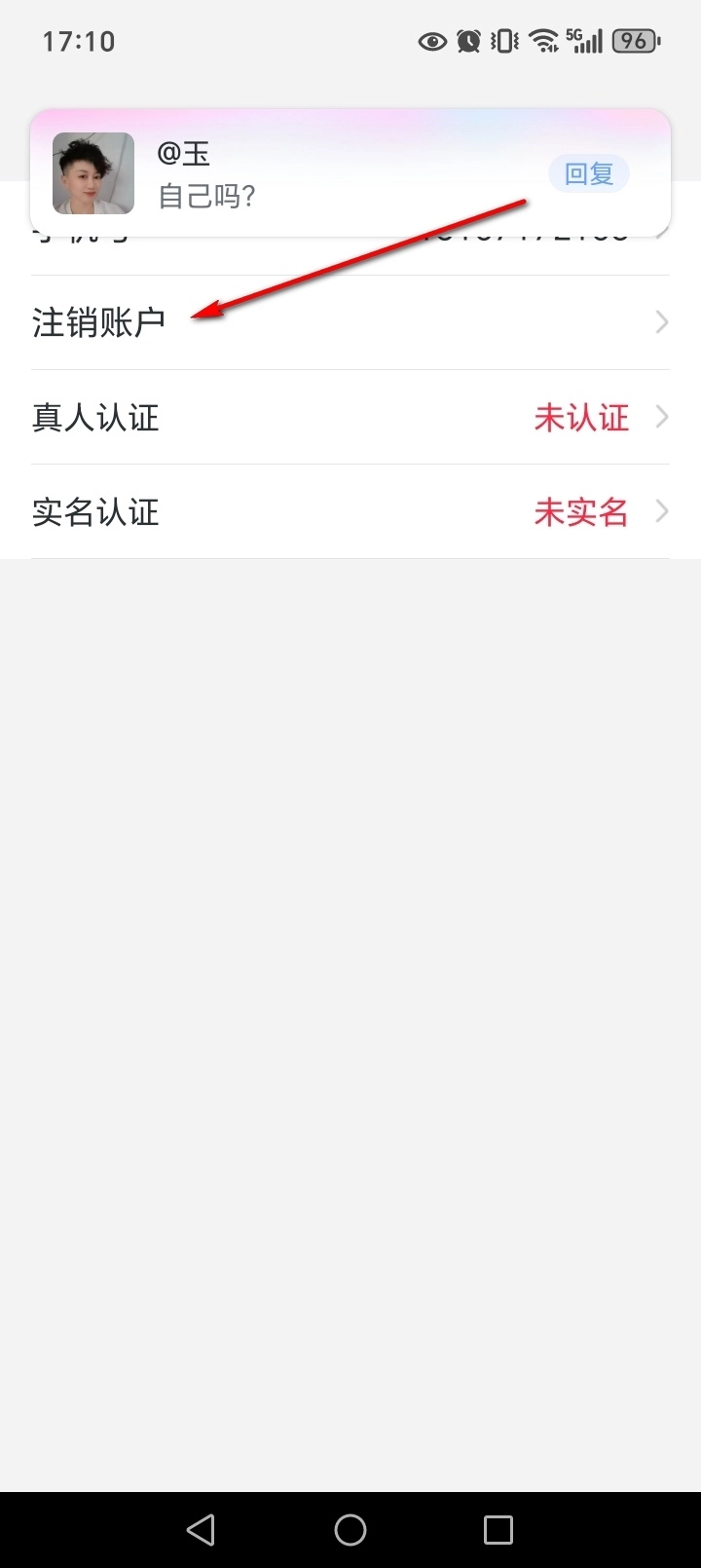Show recent apps
Screen dimensions: 701x1568
pyautogui.click(x=498, y=1530)
